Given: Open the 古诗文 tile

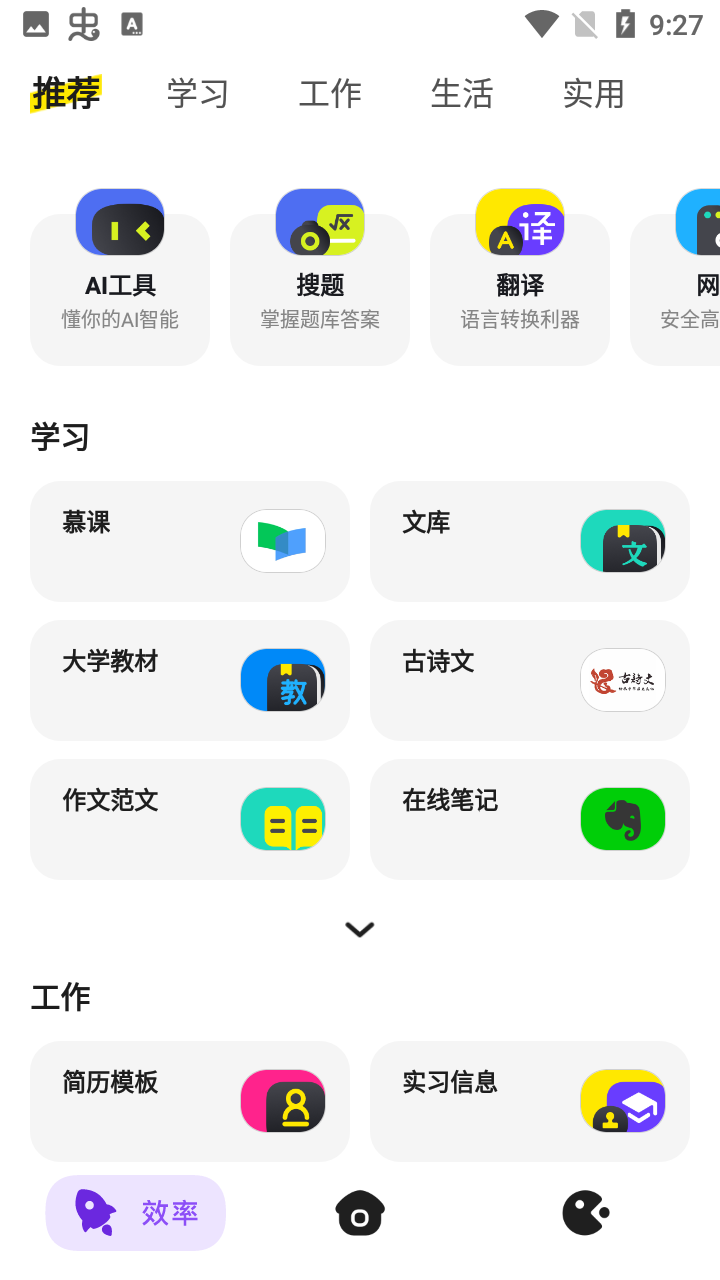Looking at the screenshot, I should coord(530,680).
